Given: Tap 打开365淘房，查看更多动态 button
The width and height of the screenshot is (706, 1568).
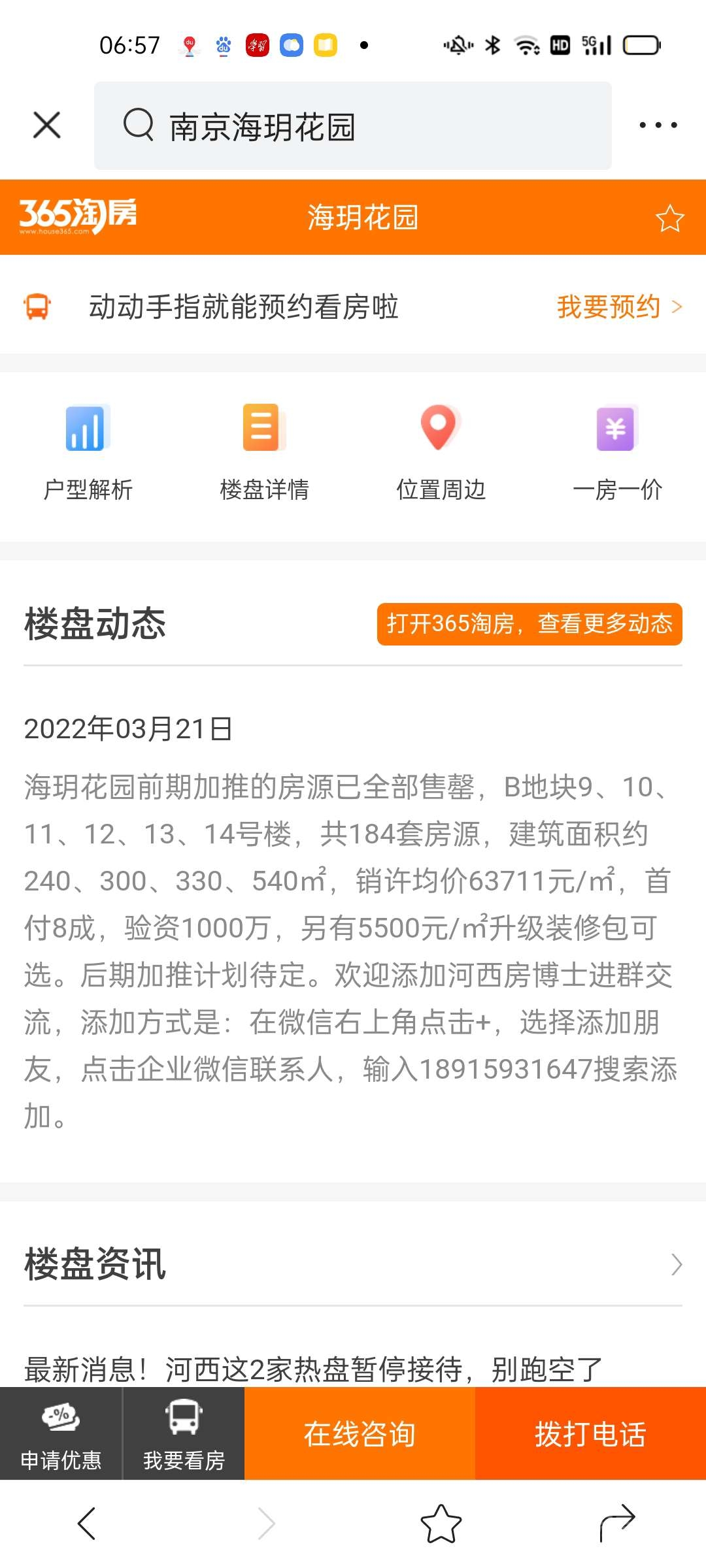Looking at the screenshot, I should coord(529,624).
